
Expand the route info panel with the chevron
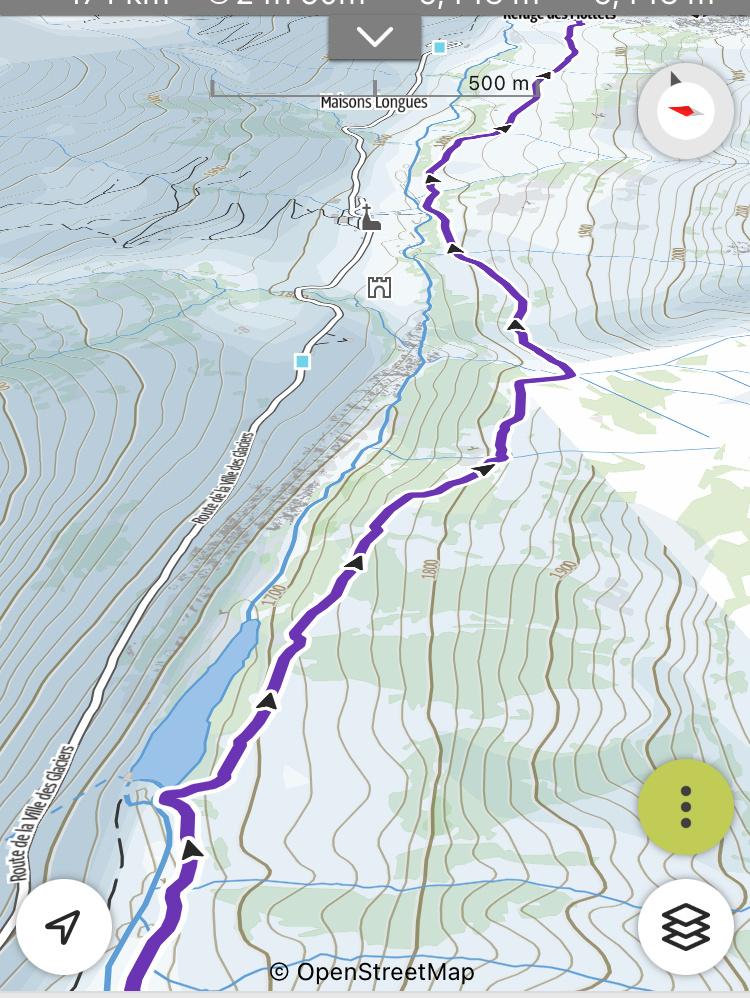[x=375, y=38]
